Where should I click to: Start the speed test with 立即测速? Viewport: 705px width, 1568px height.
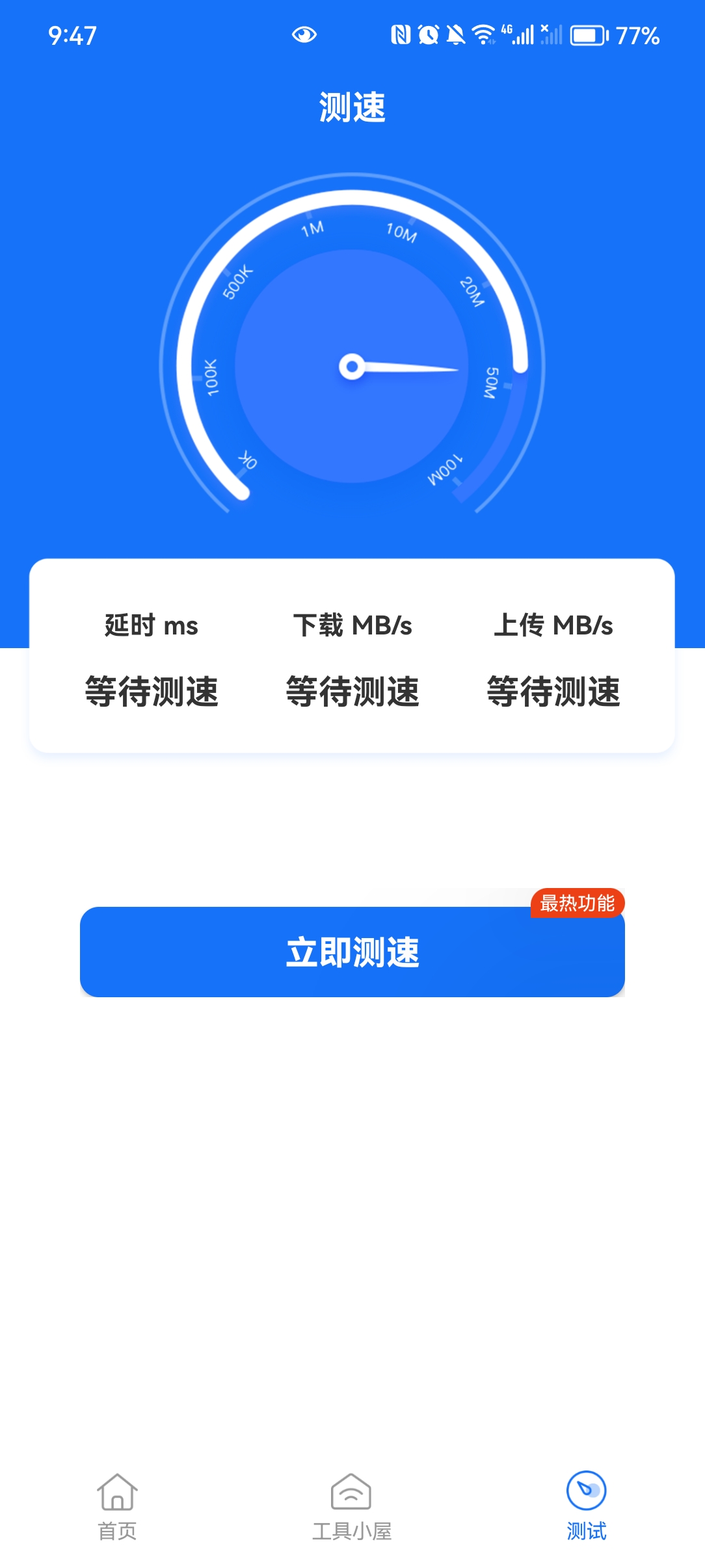point(352,952)
